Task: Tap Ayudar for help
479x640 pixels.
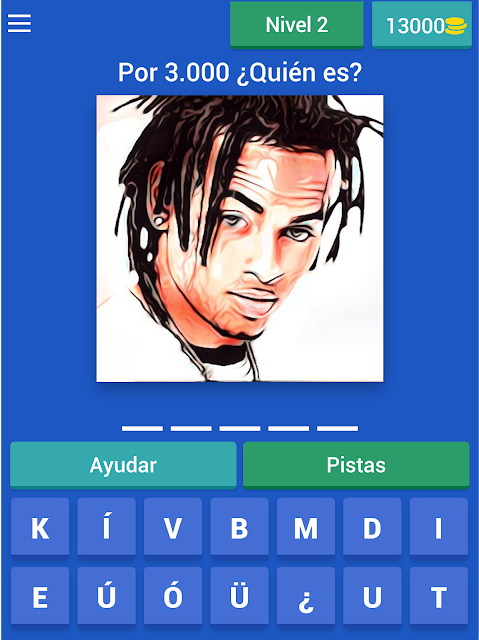Action: 123,465
